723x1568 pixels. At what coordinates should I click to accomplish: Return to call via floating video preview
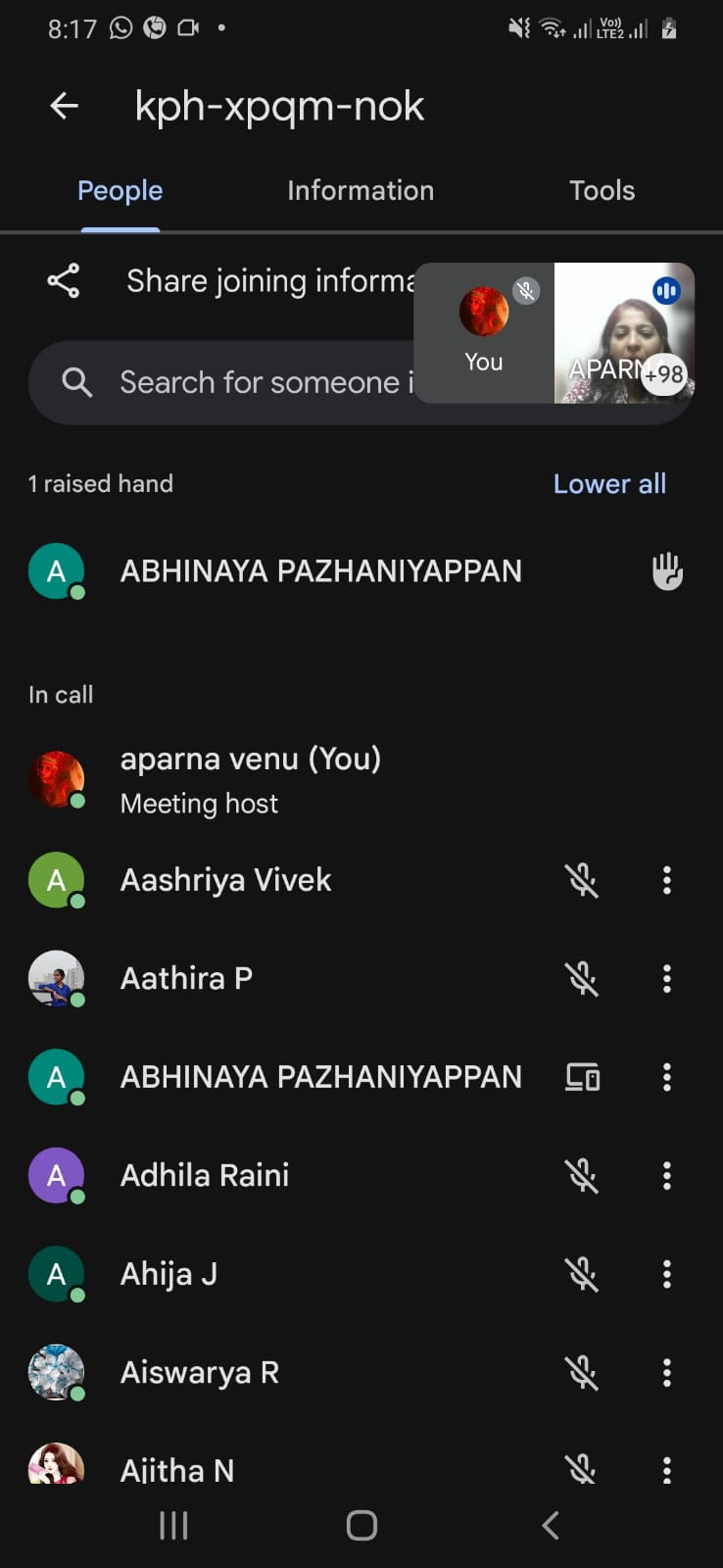[x=554, y=333]
